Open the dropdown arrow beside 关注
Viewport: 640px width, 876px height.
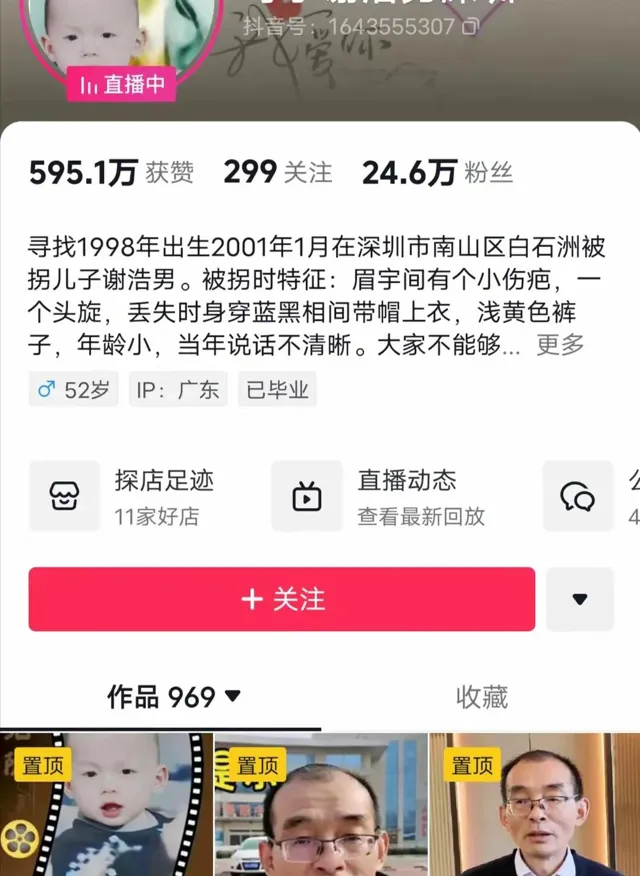coord(580,599)
